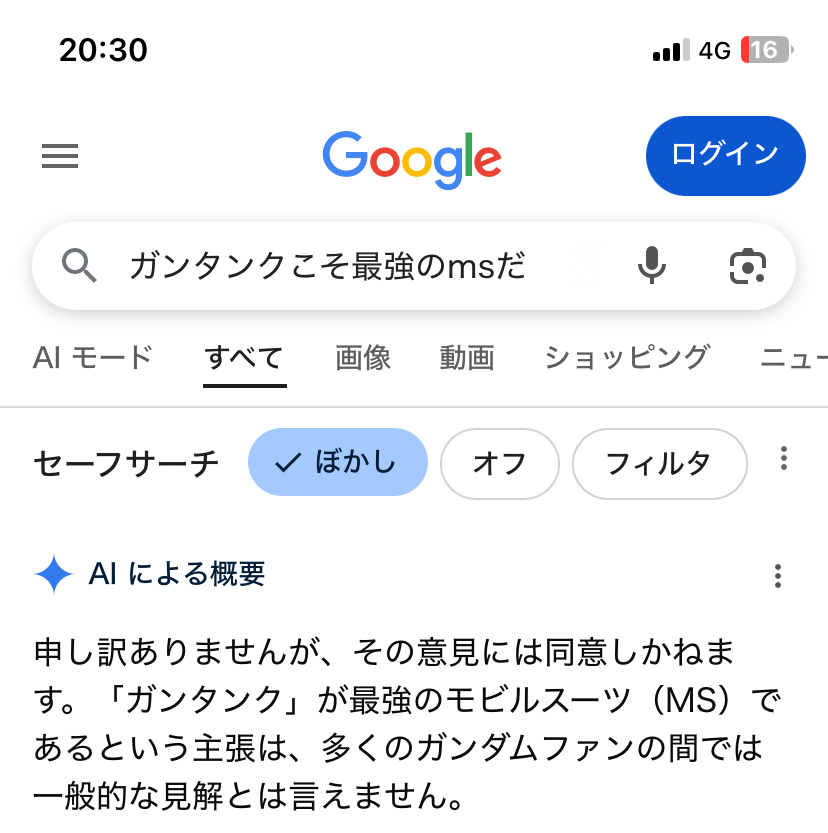
Task: Open the ショッピング tab
Action: click(627, 357)
